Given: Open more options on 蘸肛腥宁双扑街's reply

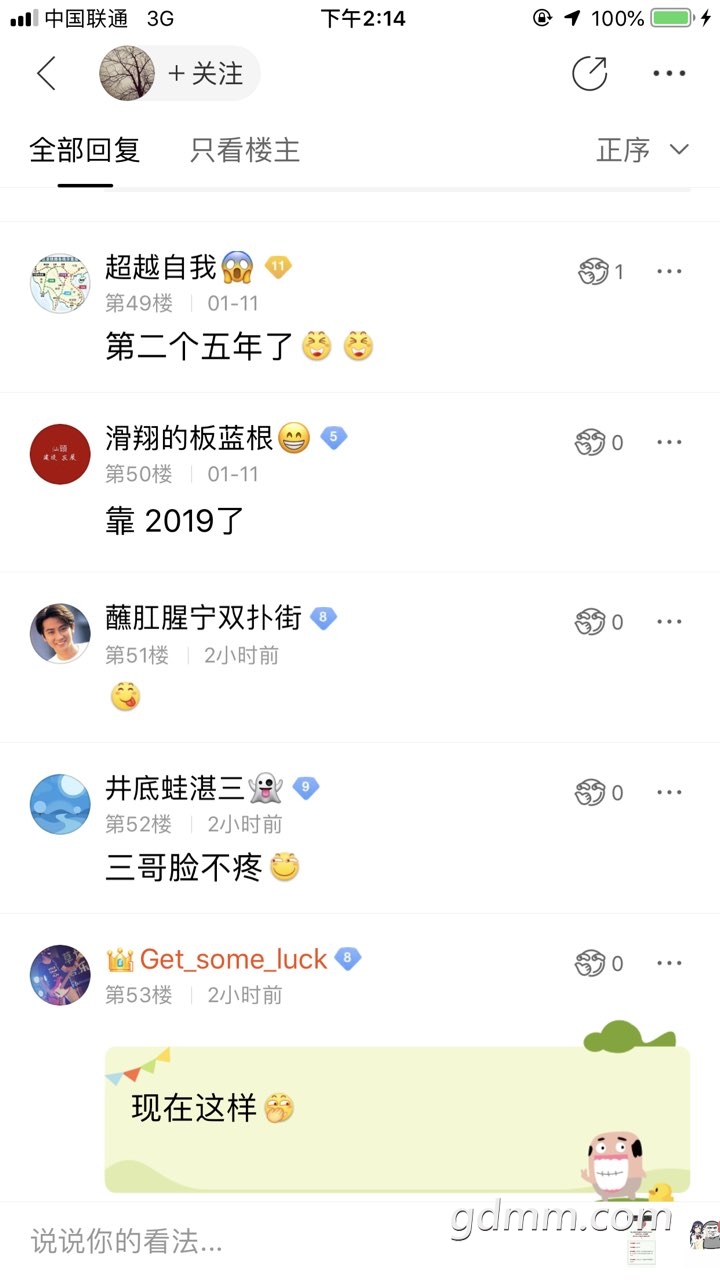Looking at the screenshot, I should click(x=669, y=622).
